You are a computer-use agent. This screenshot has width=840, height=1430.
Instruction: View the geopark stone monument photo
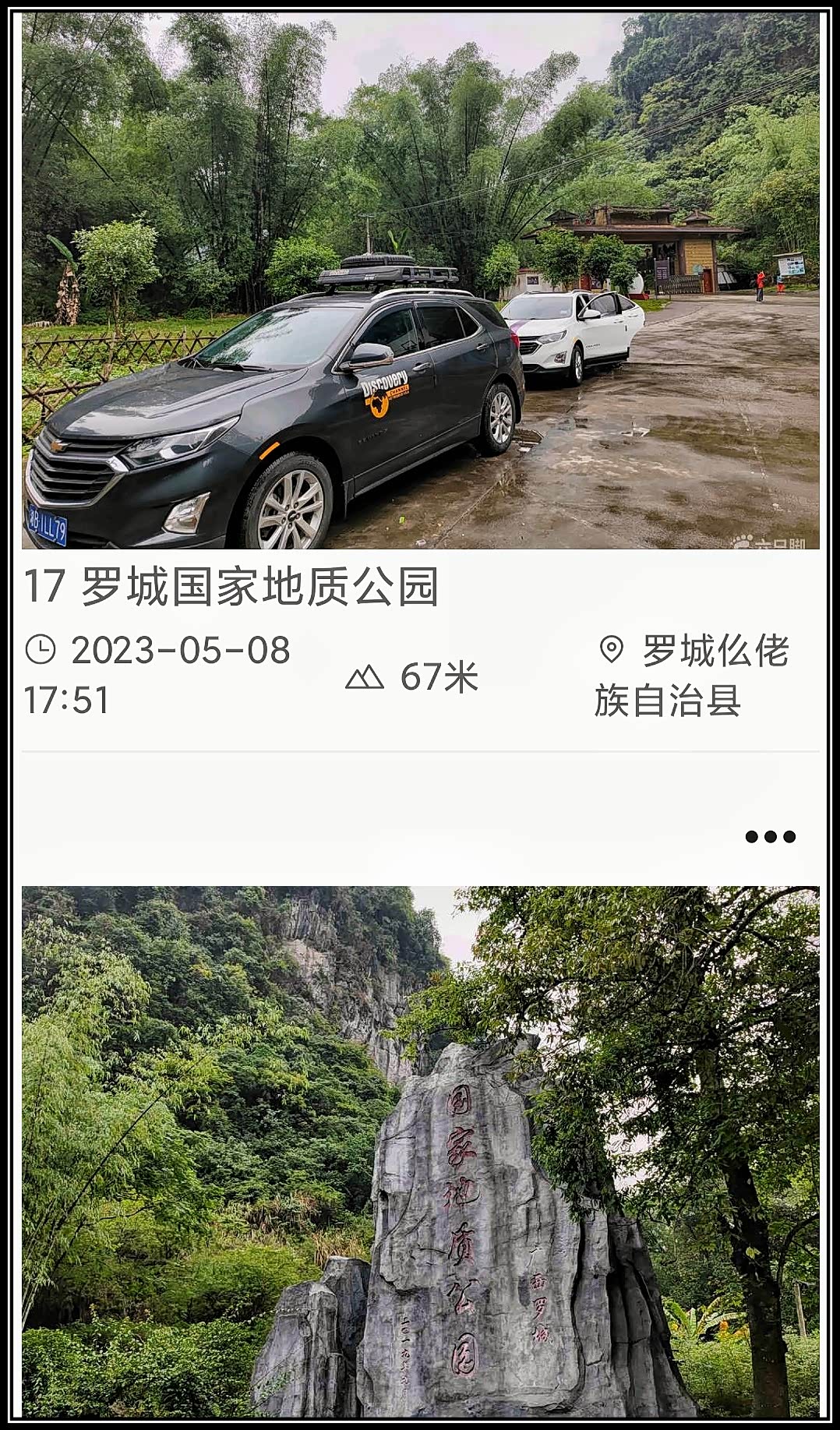point(421,1153)
